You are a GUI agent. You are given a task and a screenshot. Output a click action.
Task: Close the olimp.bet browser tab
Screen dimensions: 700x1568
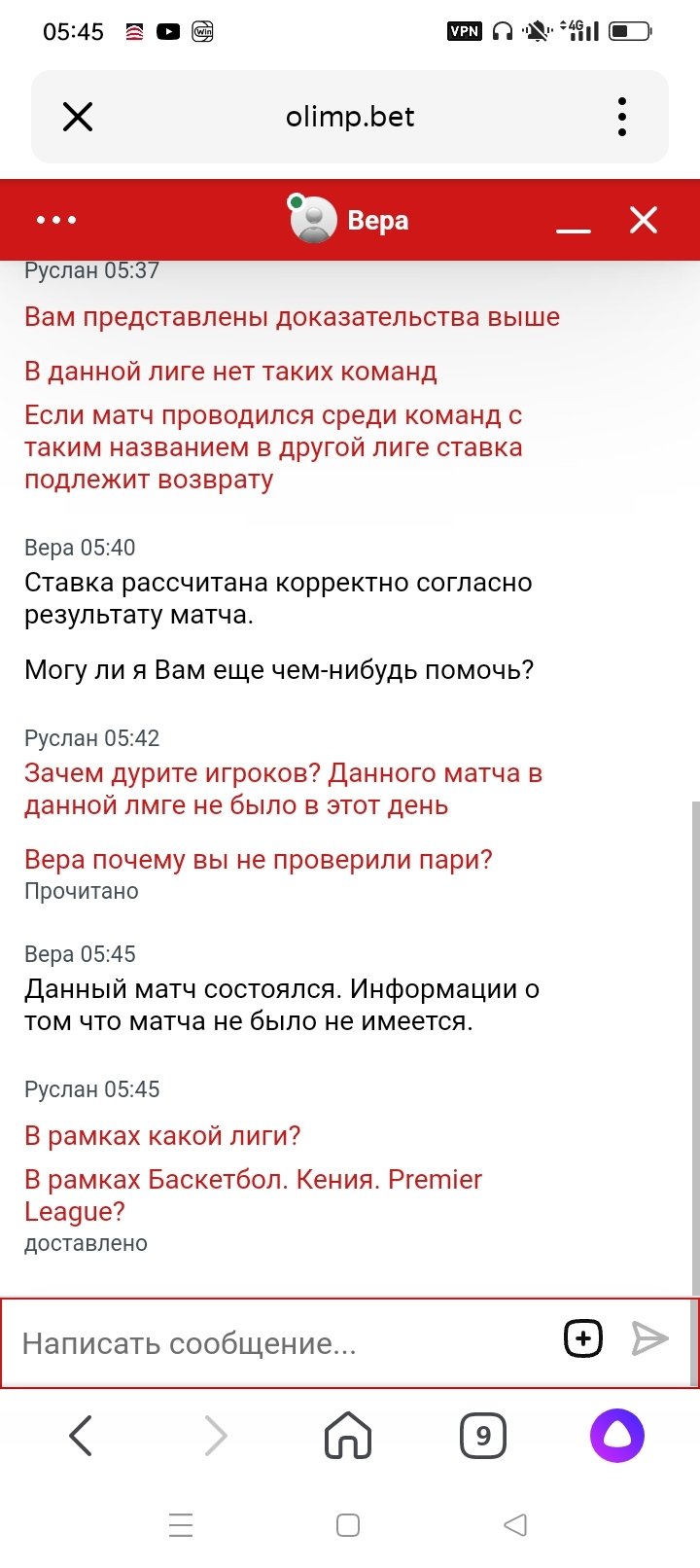(78, 118)
